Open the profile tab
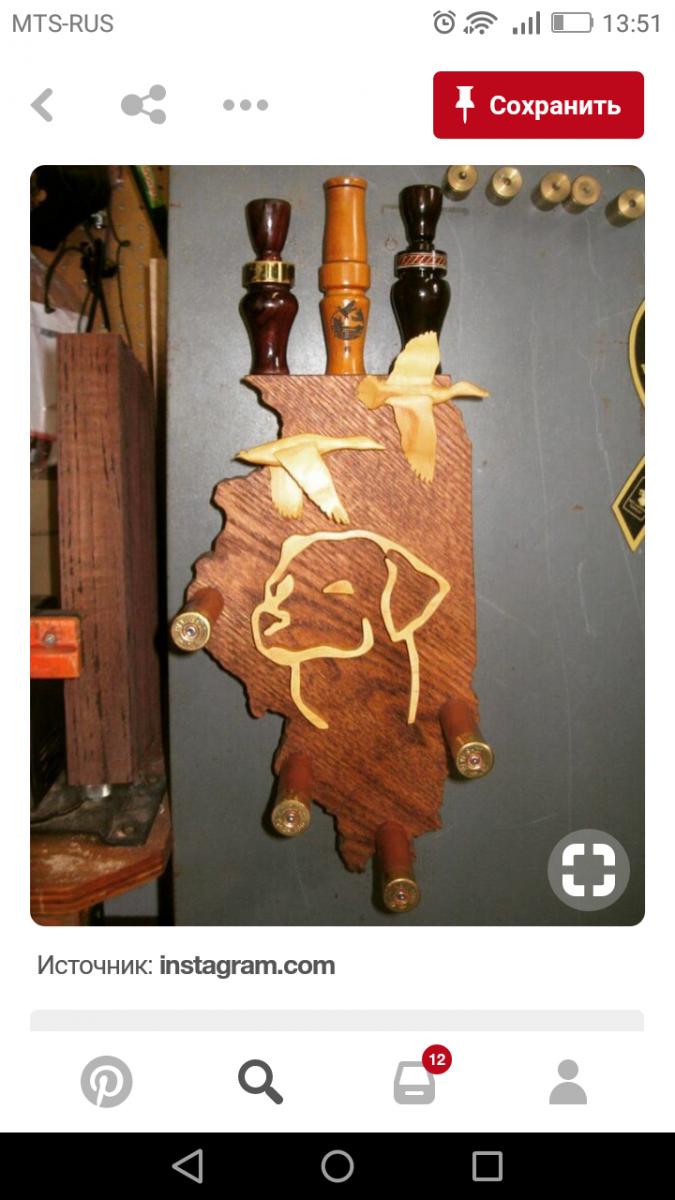 [x=568, y=1081]
